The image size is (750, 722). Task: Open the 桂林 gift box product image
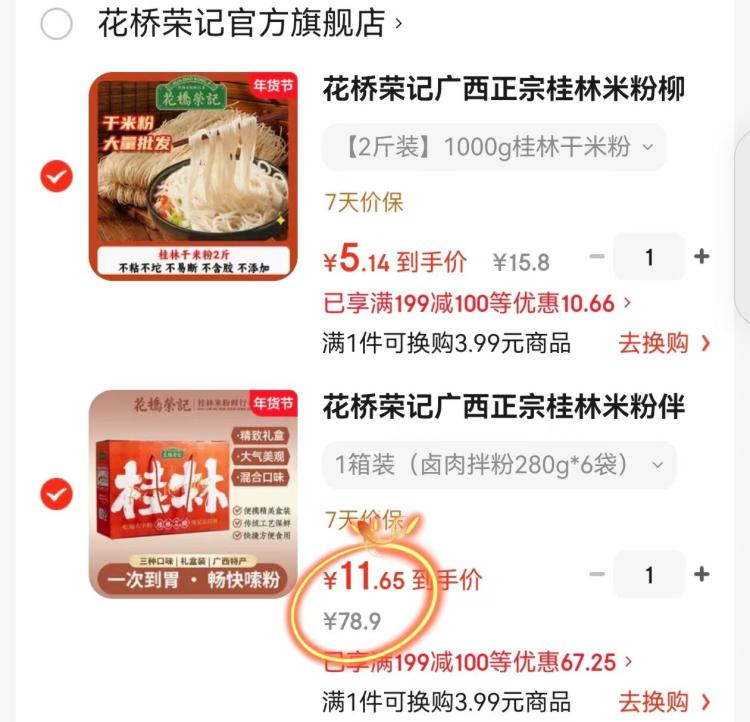click(x=193, y=493)
